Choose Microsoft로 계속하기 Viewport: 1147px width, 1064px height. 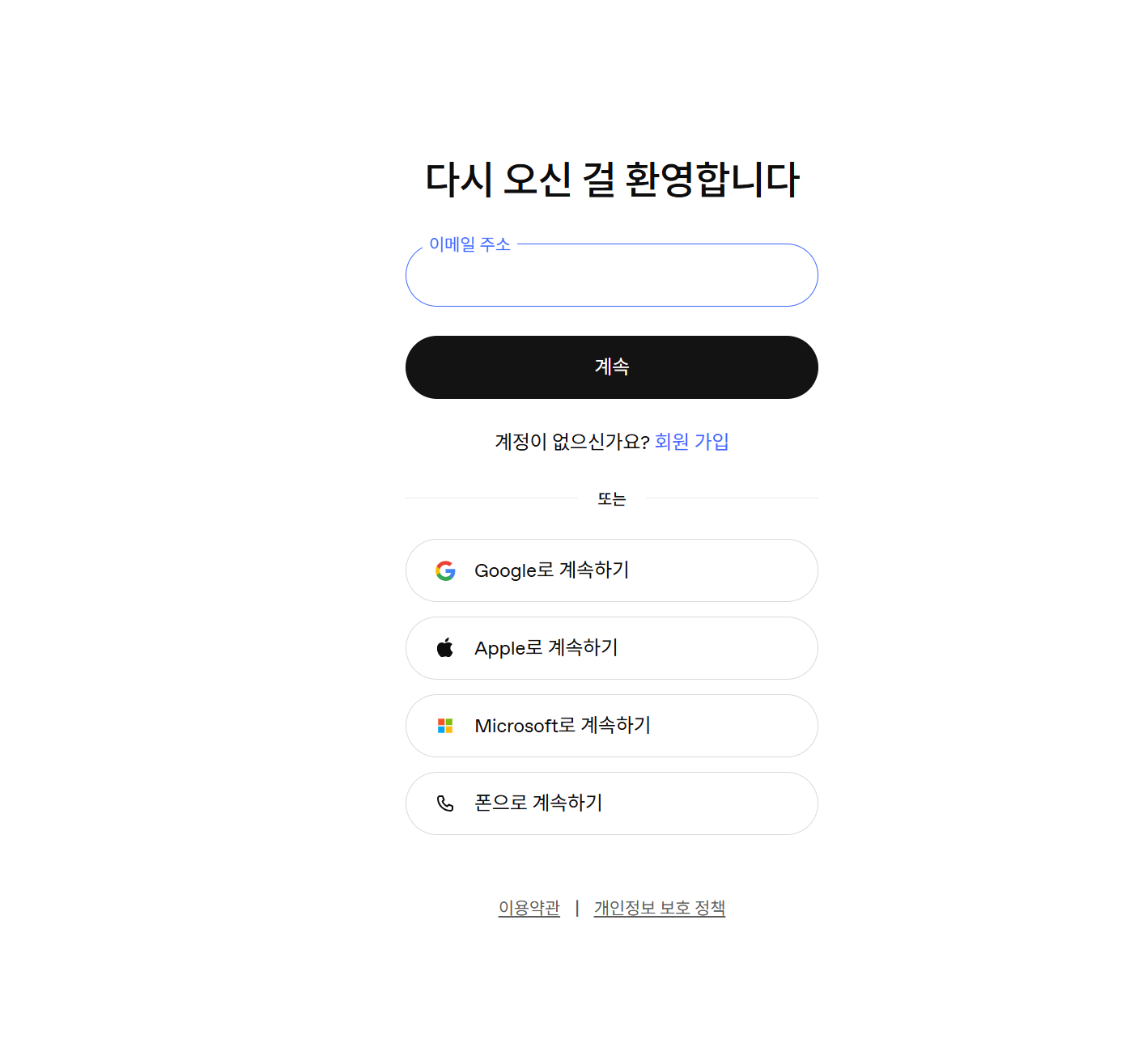611,726
